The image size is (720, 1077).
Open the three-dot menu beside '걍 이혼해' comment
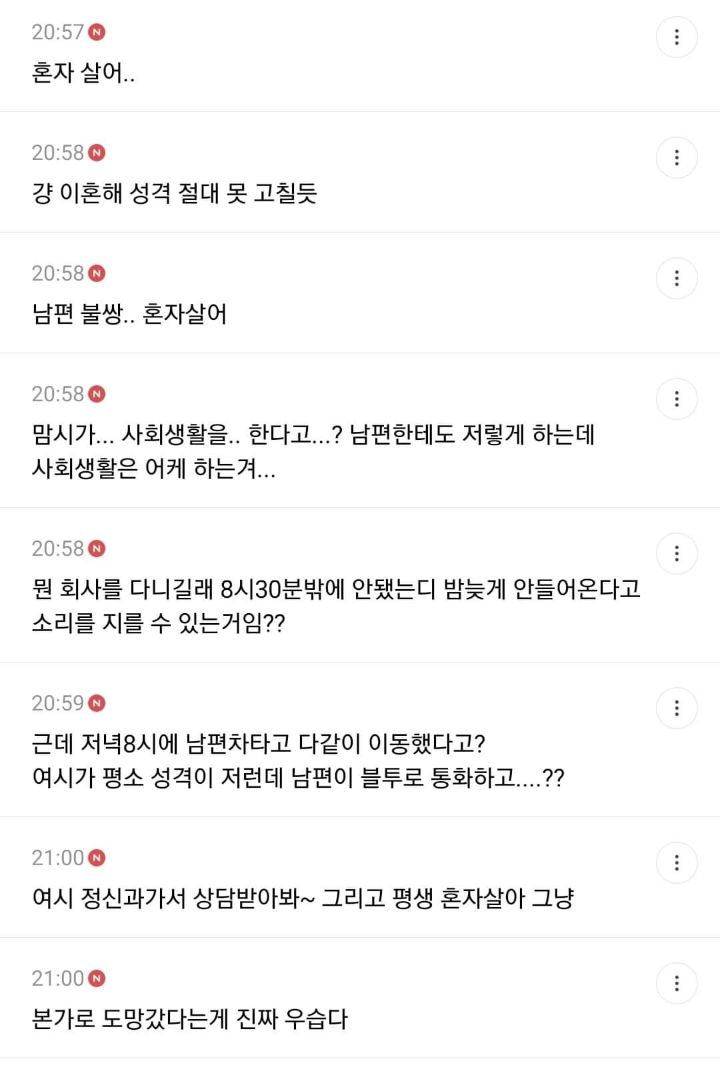coord(677,158)
